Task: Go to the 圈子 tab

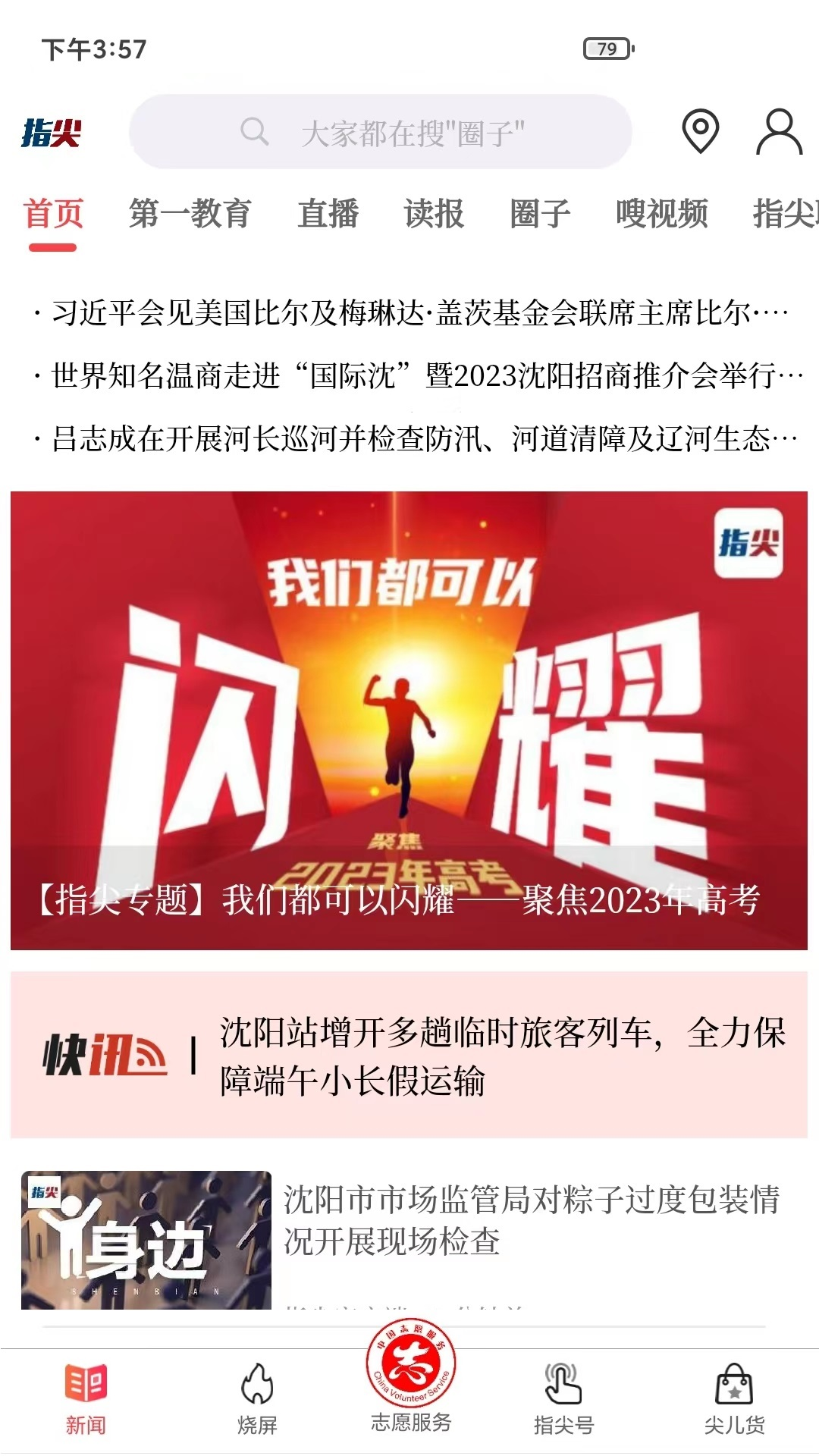Action: click(x=540, y=214)
